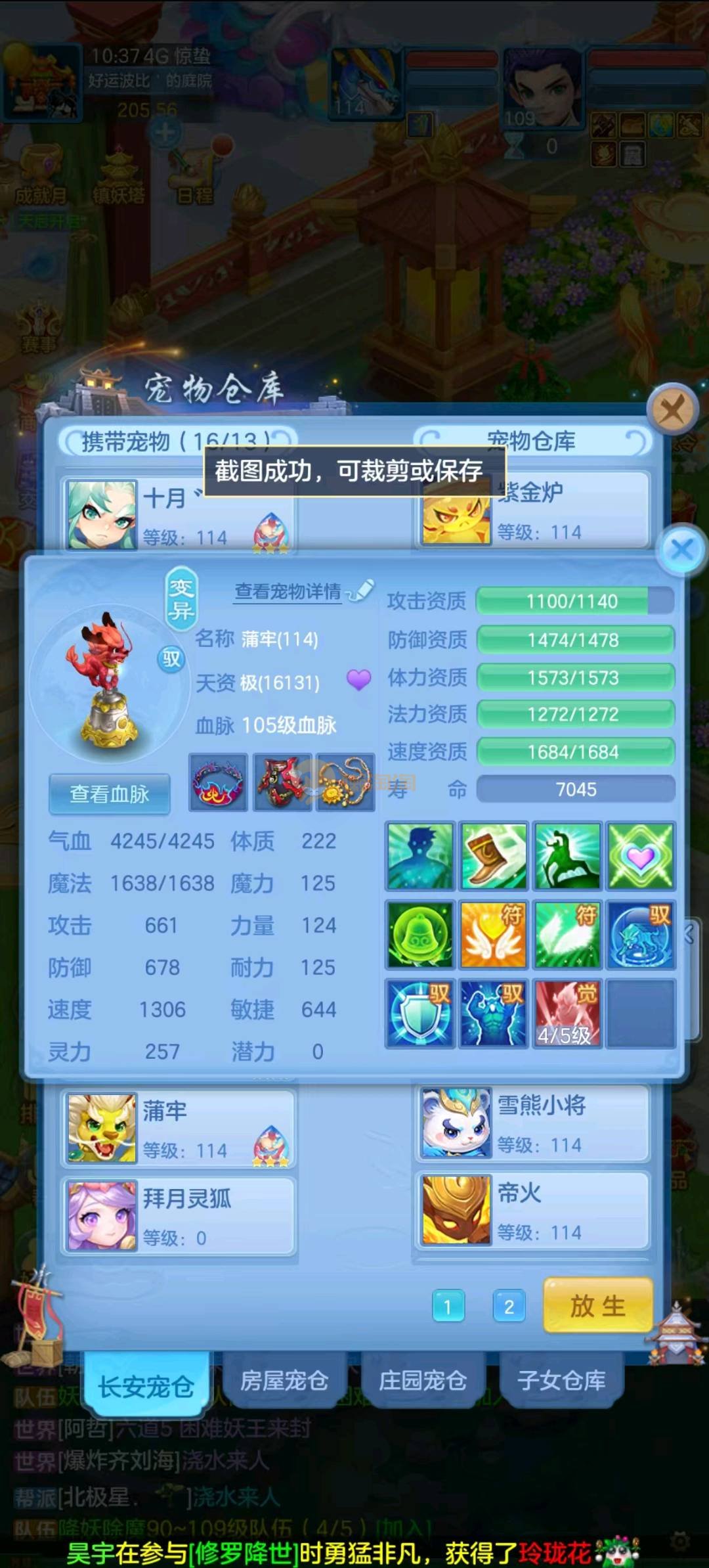The height and width of the screenshot is (1568, 709).
Task: Switch to 子女仓库 tab
Action: click(x=561, y=1381)
